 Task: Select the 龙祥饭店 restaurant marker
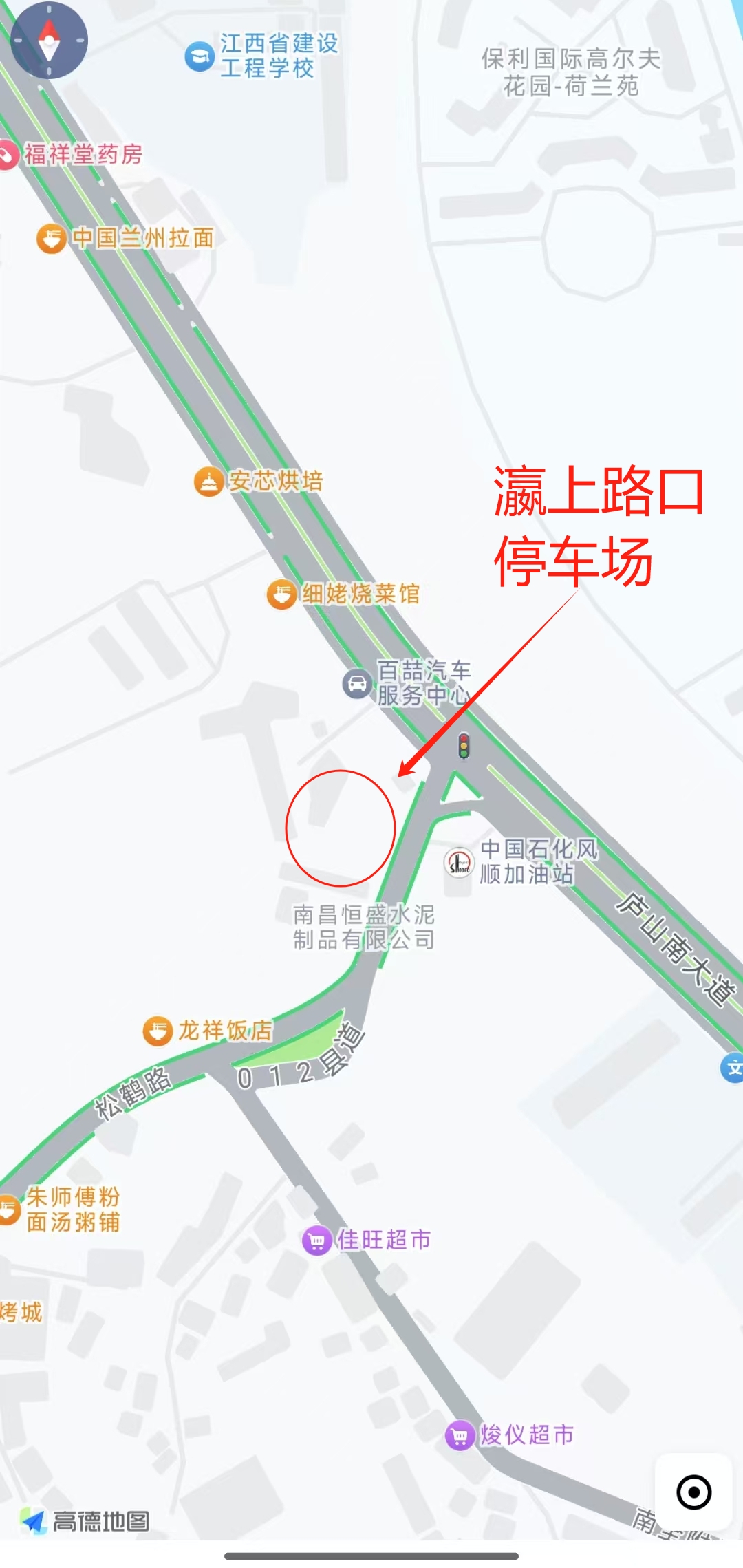[158, 1031]
